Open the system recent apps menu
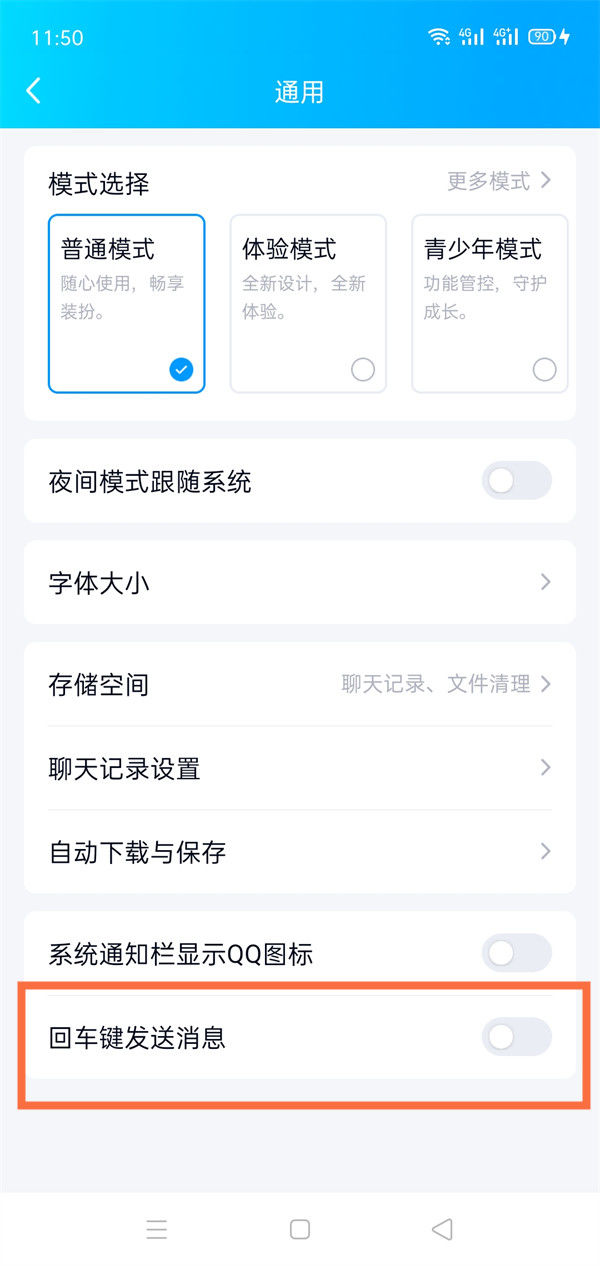 [x=157, y=1229]
